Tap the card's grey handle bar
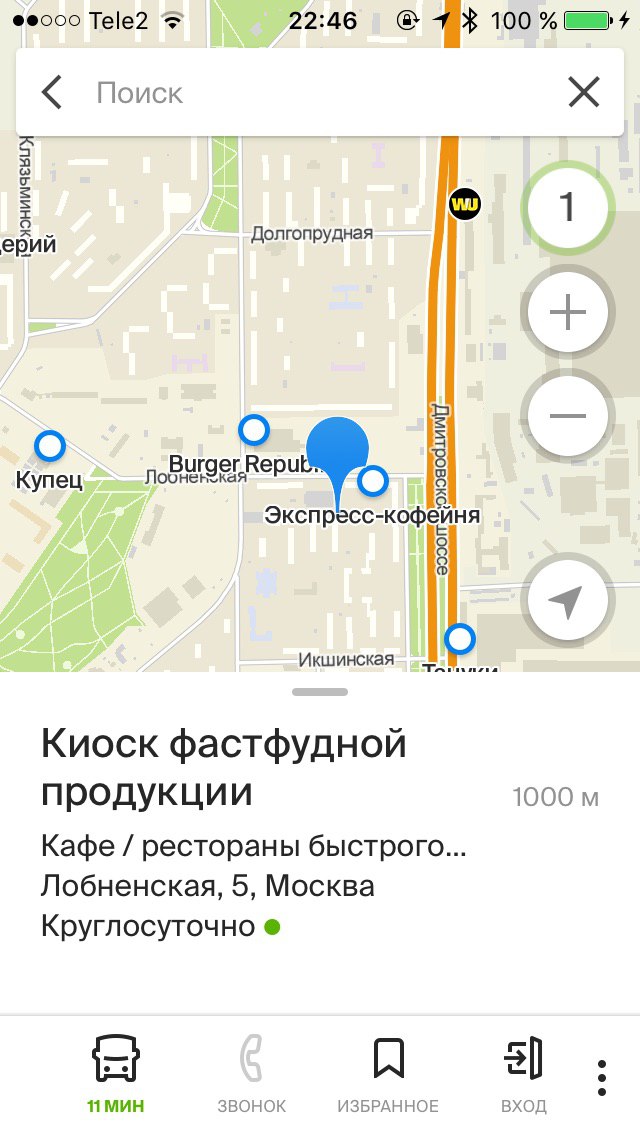The image size is (640, 1136). tap(320, 692)
